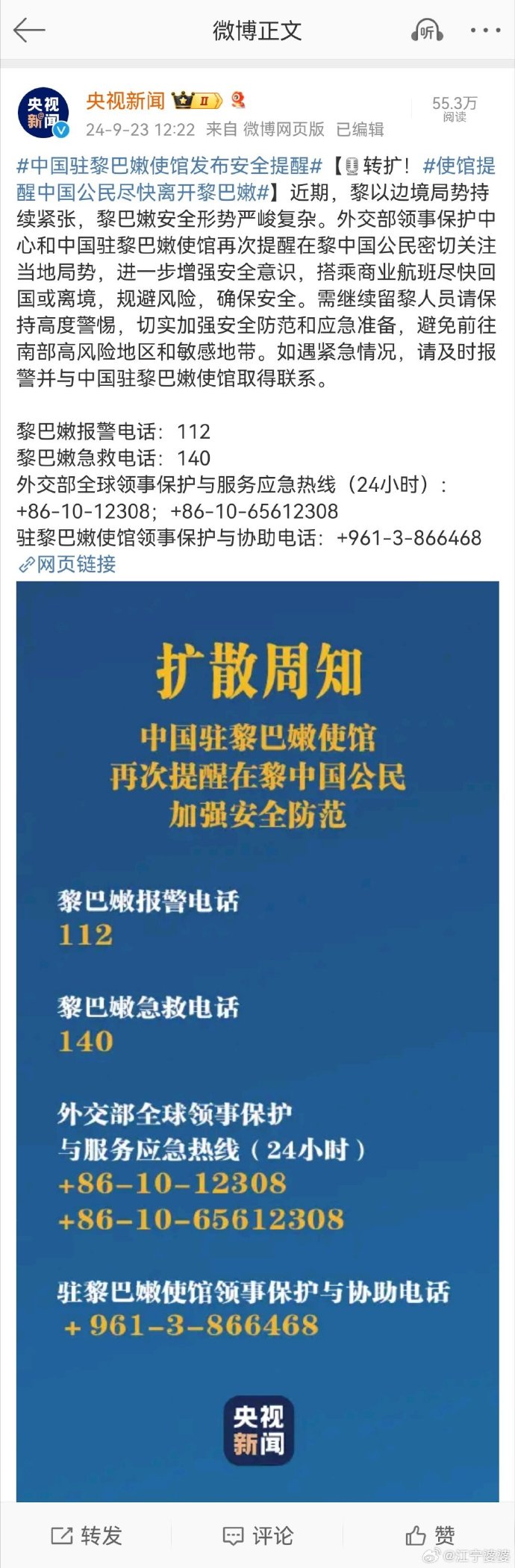Tap the listen headphone icon

tap(426, 31)
